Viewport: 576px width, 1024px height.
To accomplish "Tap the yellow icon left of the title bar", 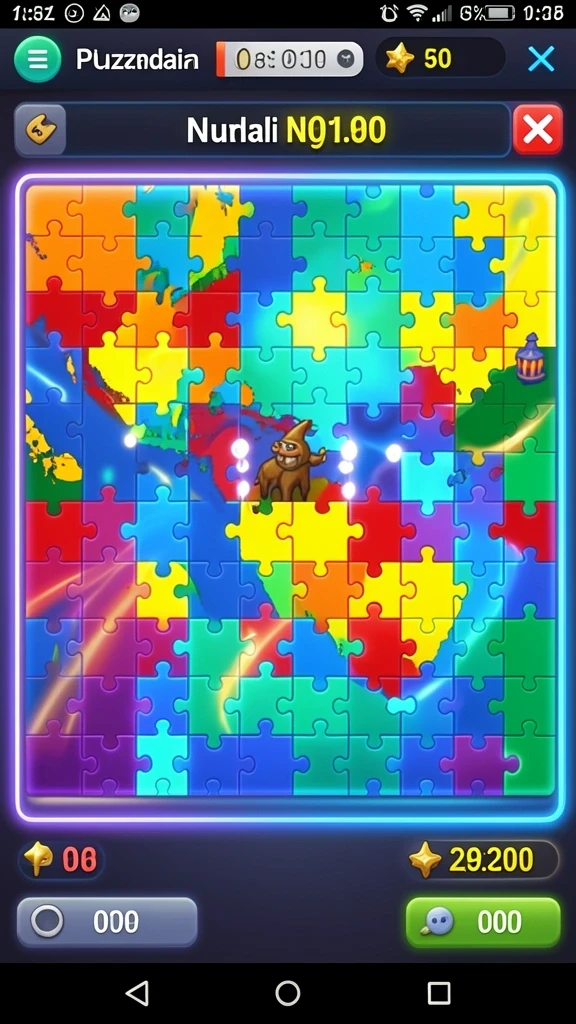I will [40, 129].
